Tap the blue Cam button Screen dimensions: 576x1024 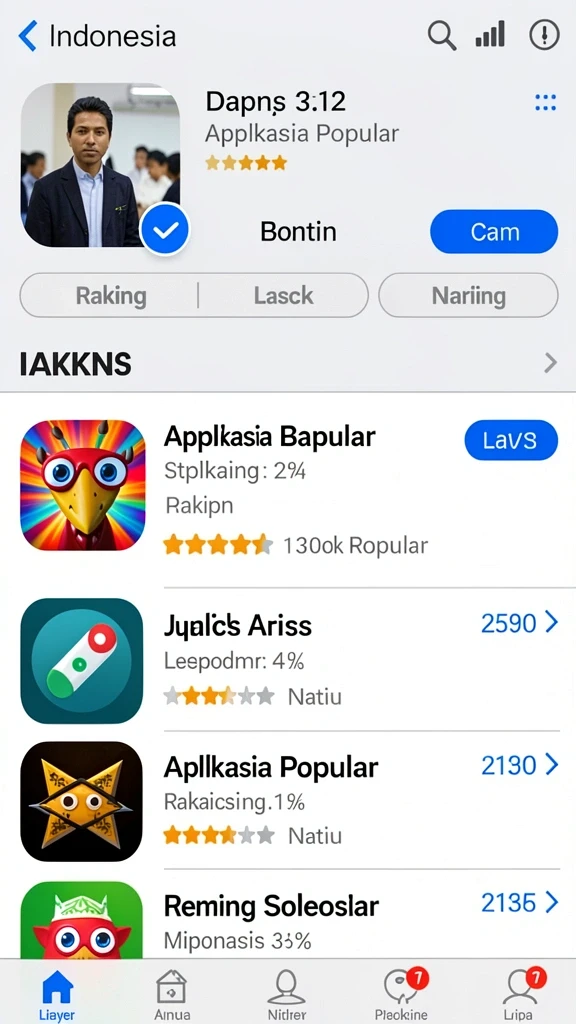click(x=494, y=232)
